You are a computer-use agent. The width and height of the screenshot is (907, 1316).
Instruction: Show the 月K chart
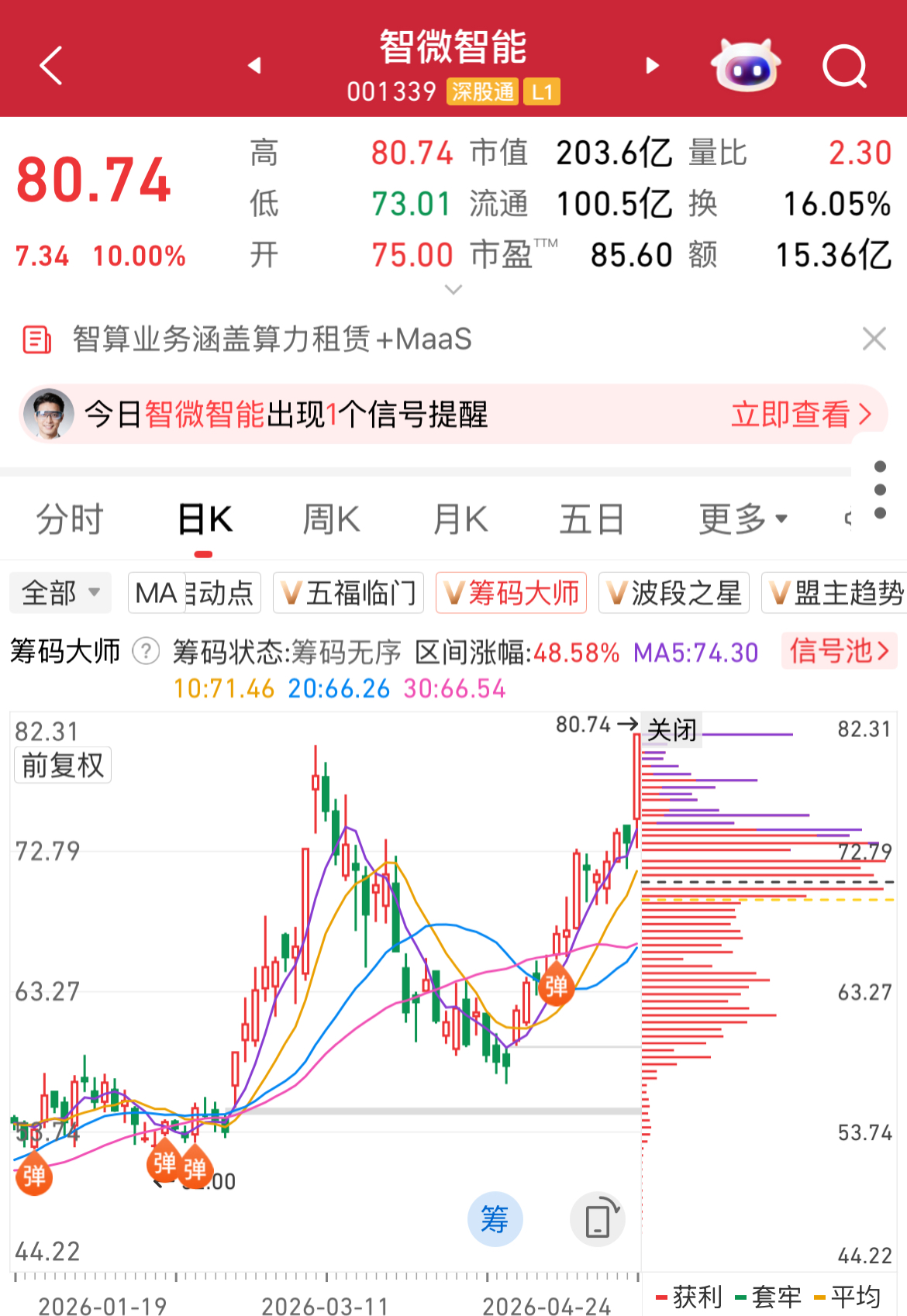[x=460, y=519]
